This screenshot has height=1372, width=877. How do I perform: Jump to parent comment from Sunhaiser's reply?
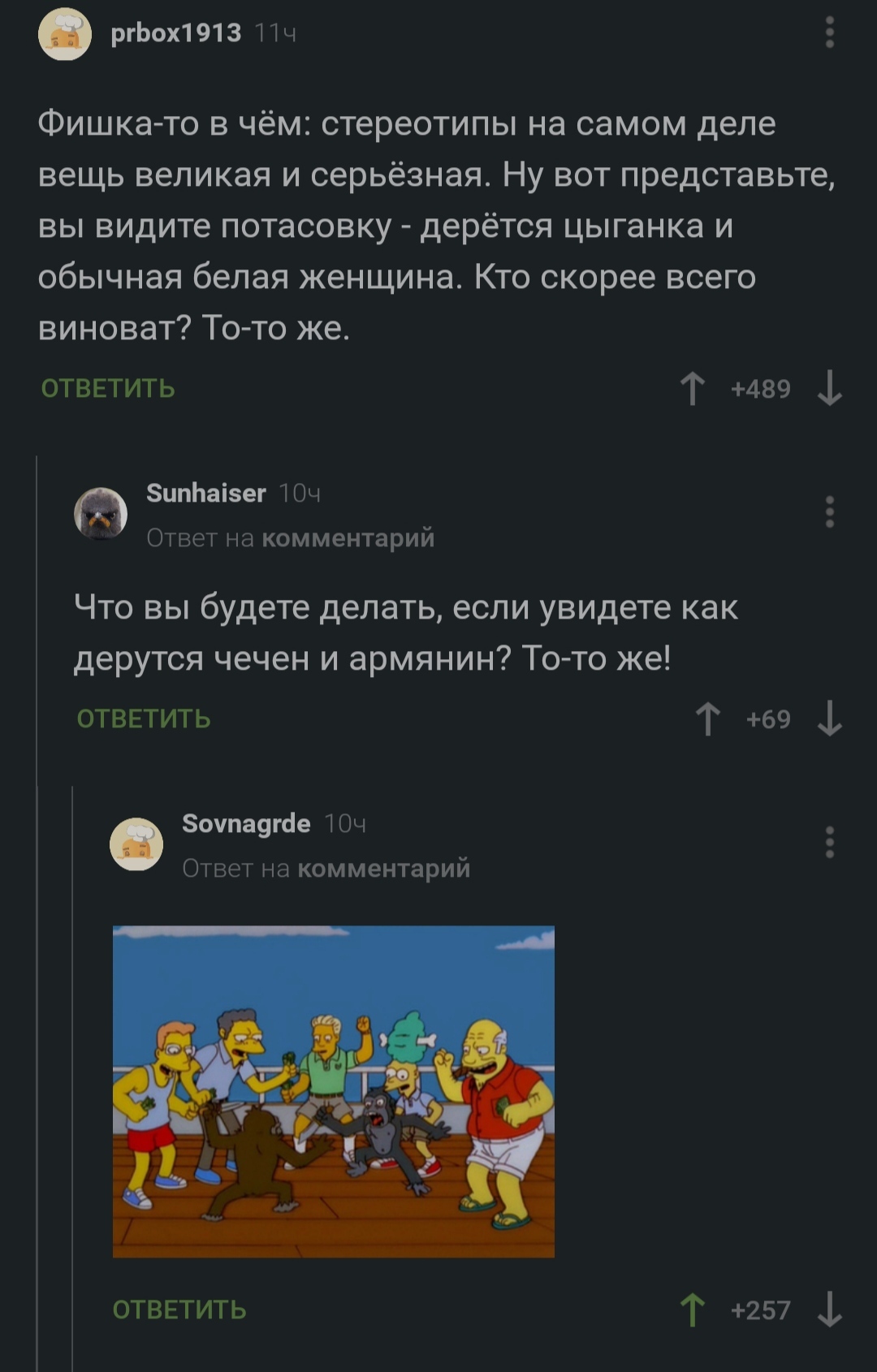pos(348,538)
